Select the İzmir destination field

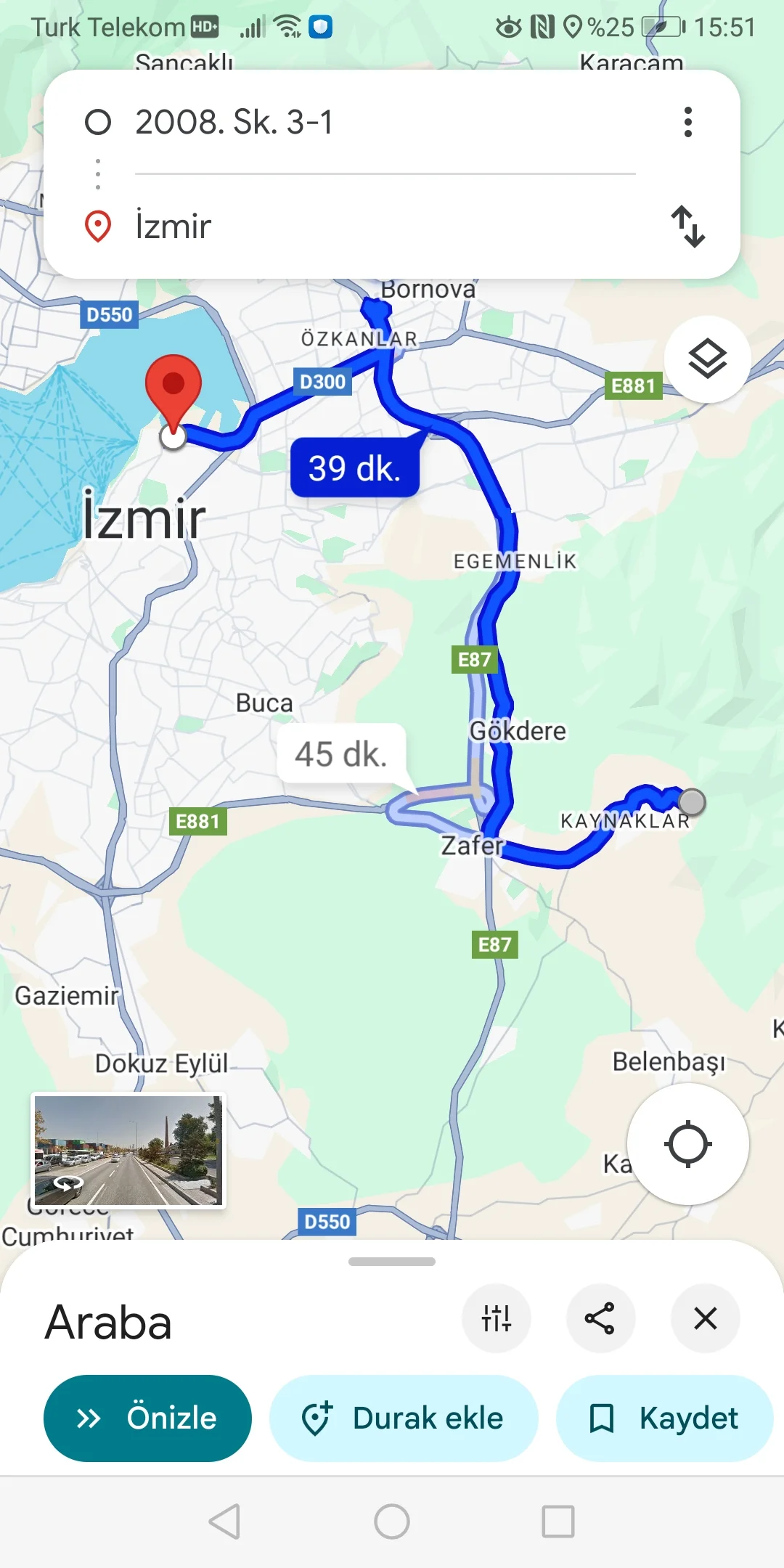tap(290, 226)
